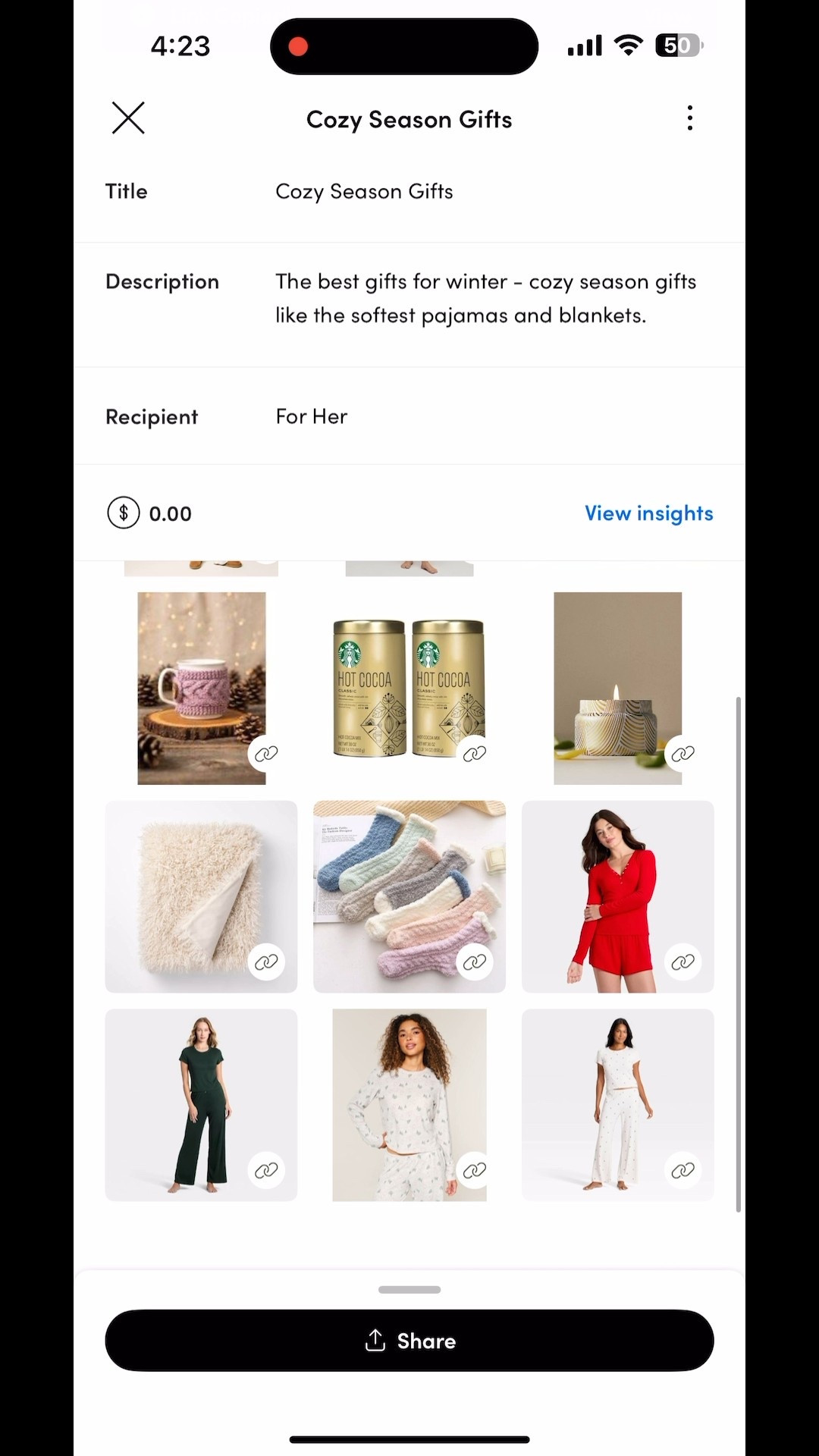
Task: Open product link on cream shag blanket
Action: tap(266, 962)
